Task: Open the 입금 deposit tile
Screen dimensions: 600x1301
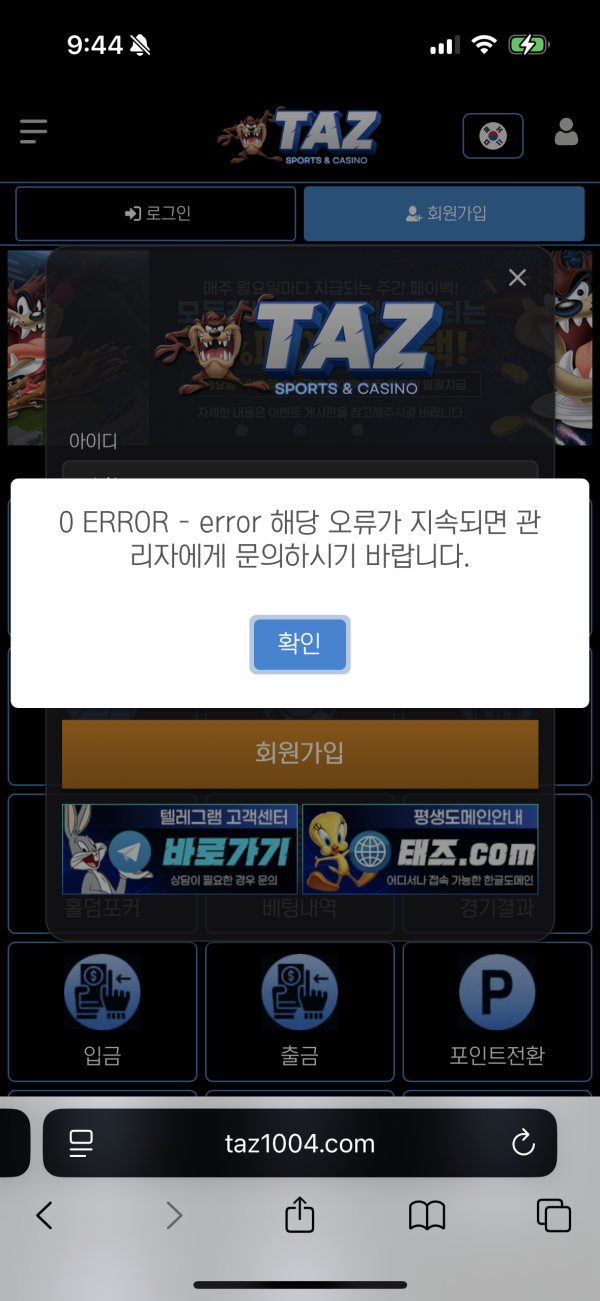Action: click(103, 1012)
